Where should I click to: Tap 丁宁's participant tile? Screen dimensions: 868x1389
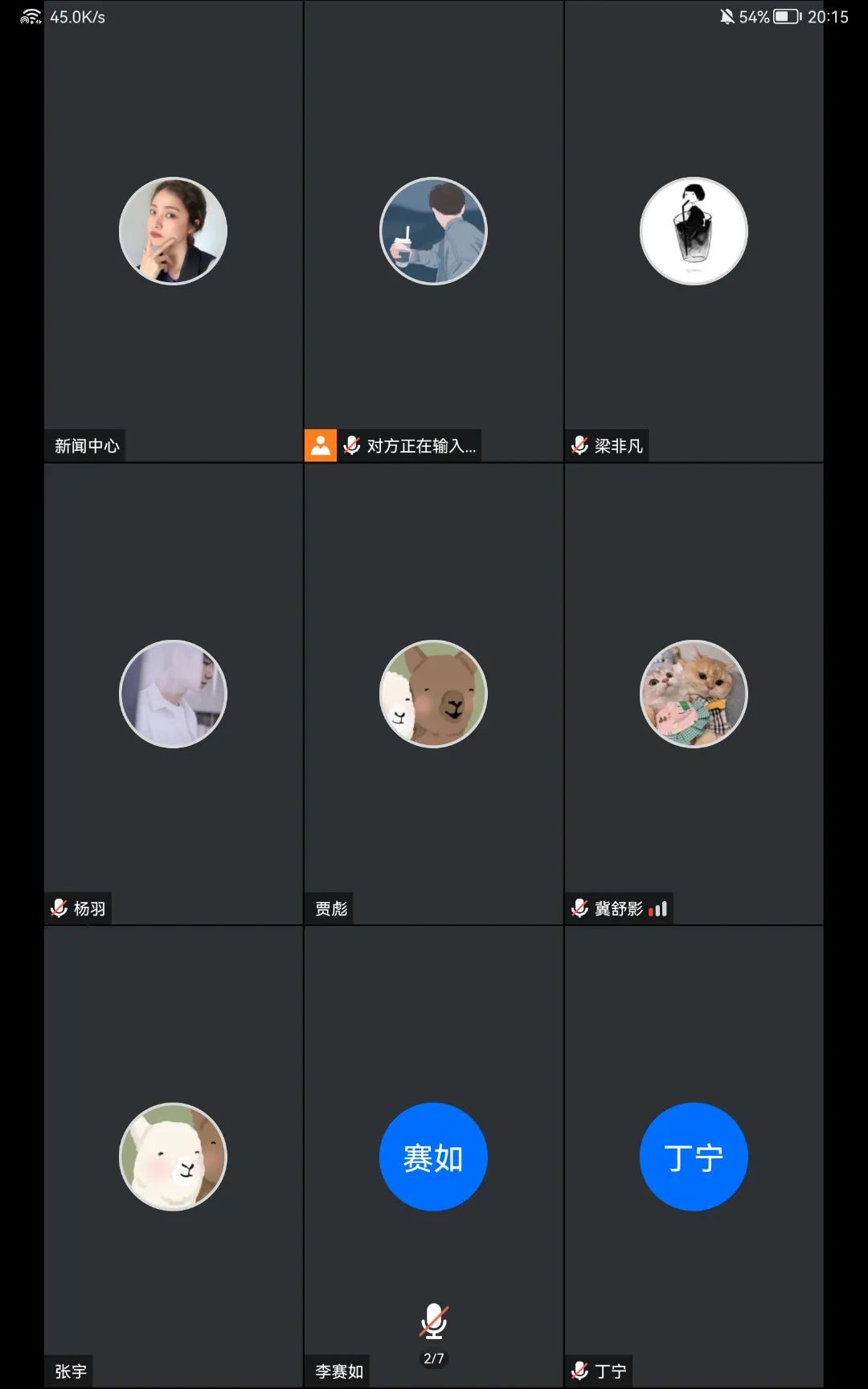694,1156
